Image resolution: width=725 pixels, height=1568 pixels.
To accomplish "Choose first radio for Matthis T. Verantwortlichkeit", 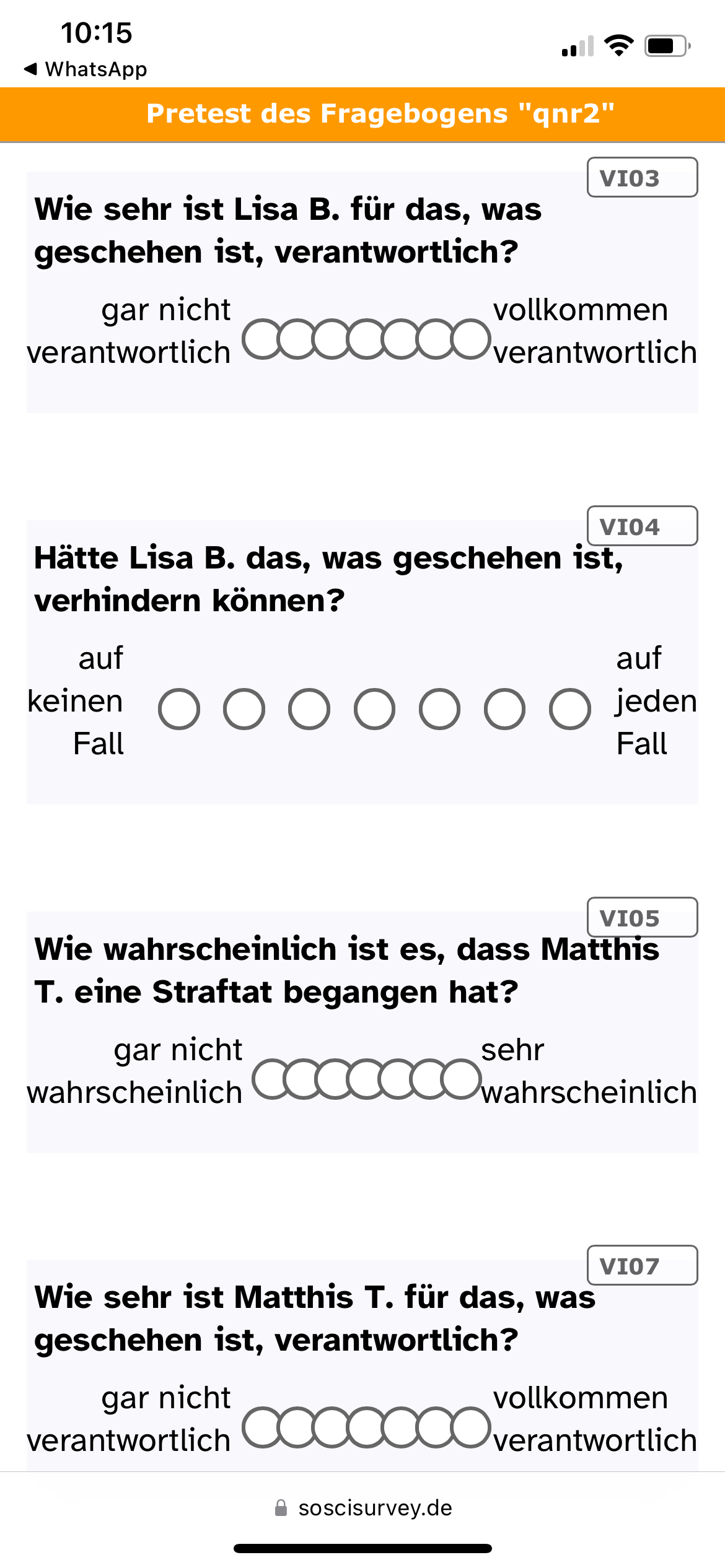I will pyautogui.click(x=263, y=1427).
